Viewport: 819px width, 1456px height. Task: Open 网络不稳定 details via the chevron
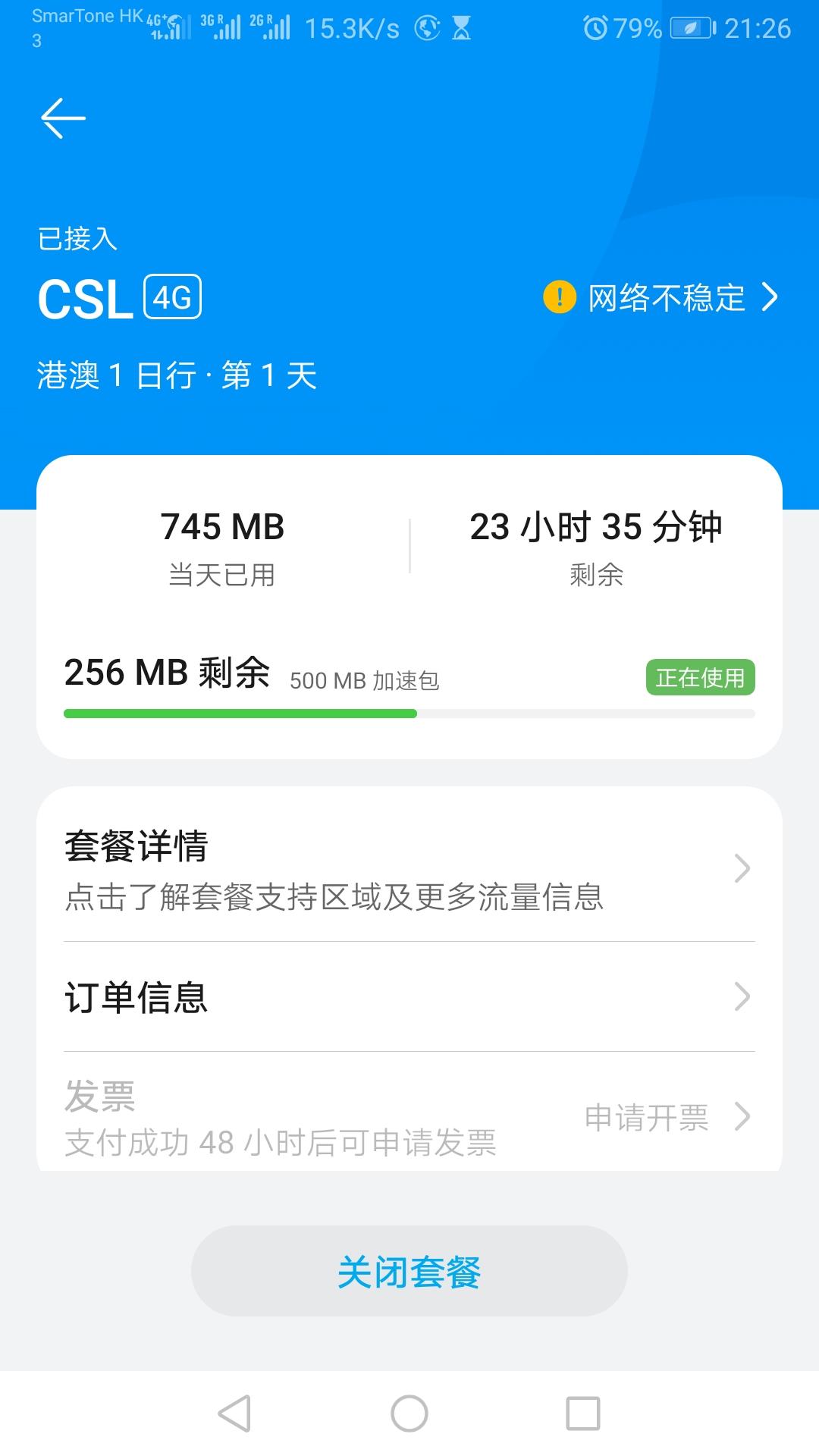pyautogui.click(x=768, y=298)
